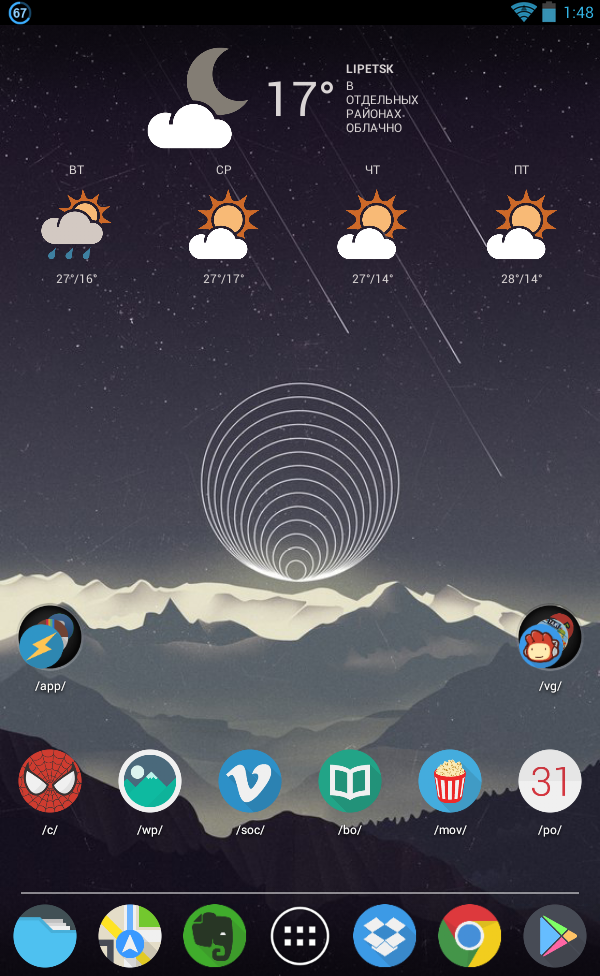Launch Dropbox from the dock

tap(385, 936)
